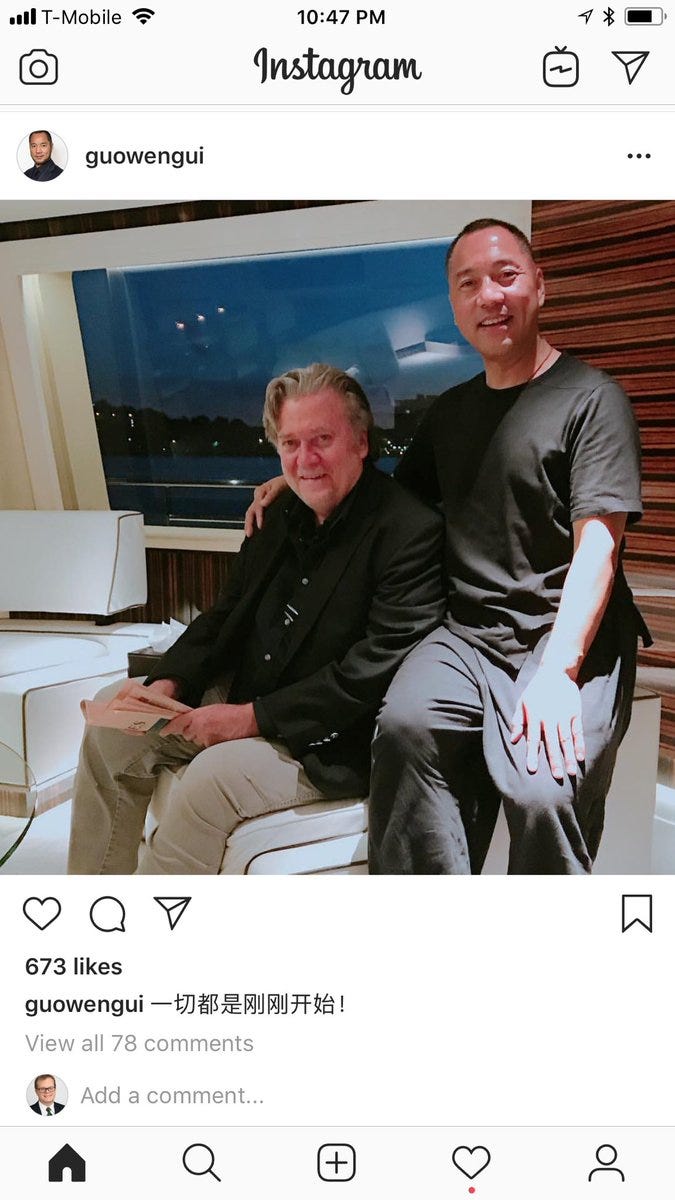Switch to the Home tab
The width and height of the screenshot is (675, 1200).
pos(67,1163)
